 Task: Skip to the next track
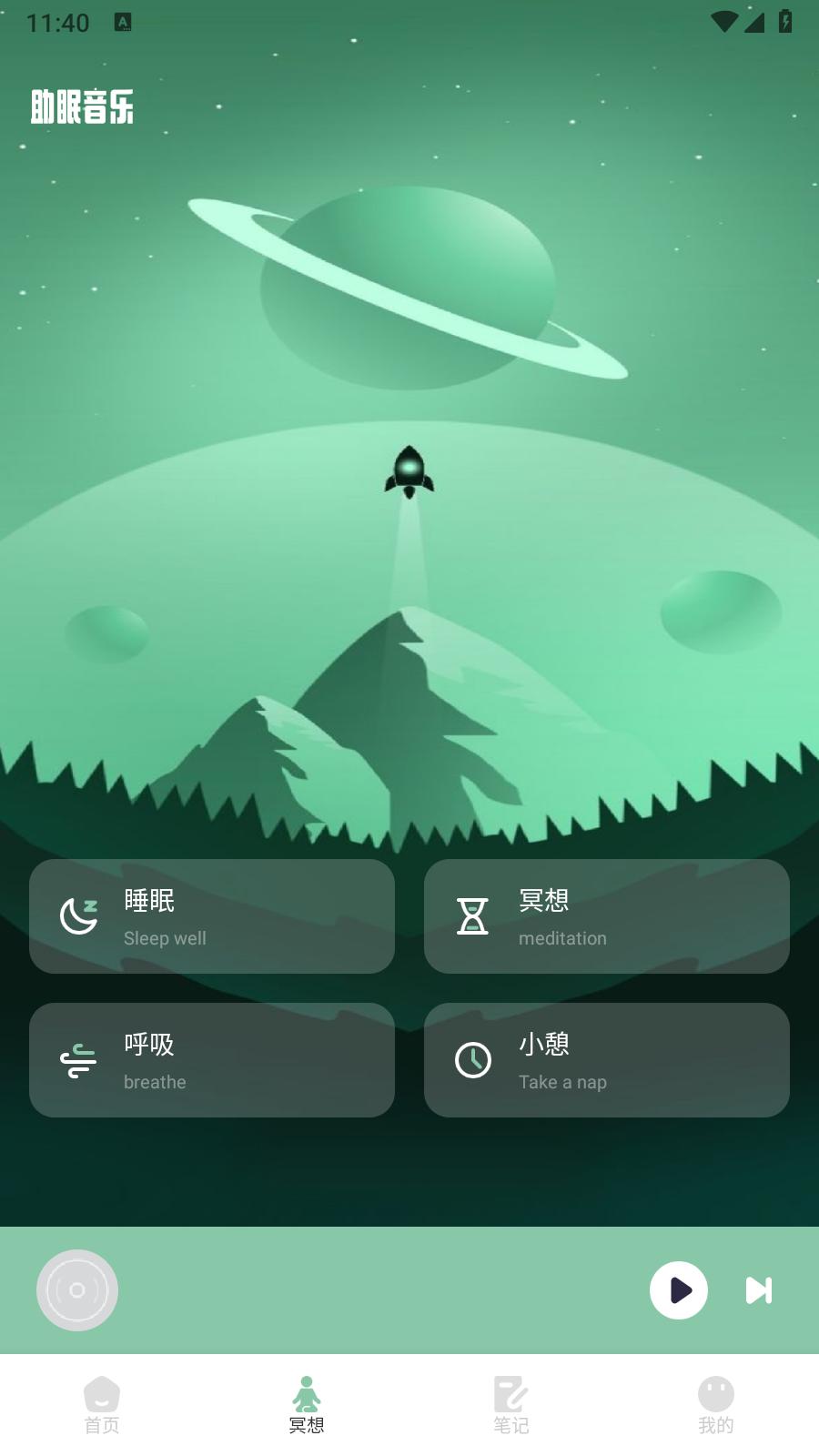[x=759, y=1290]
